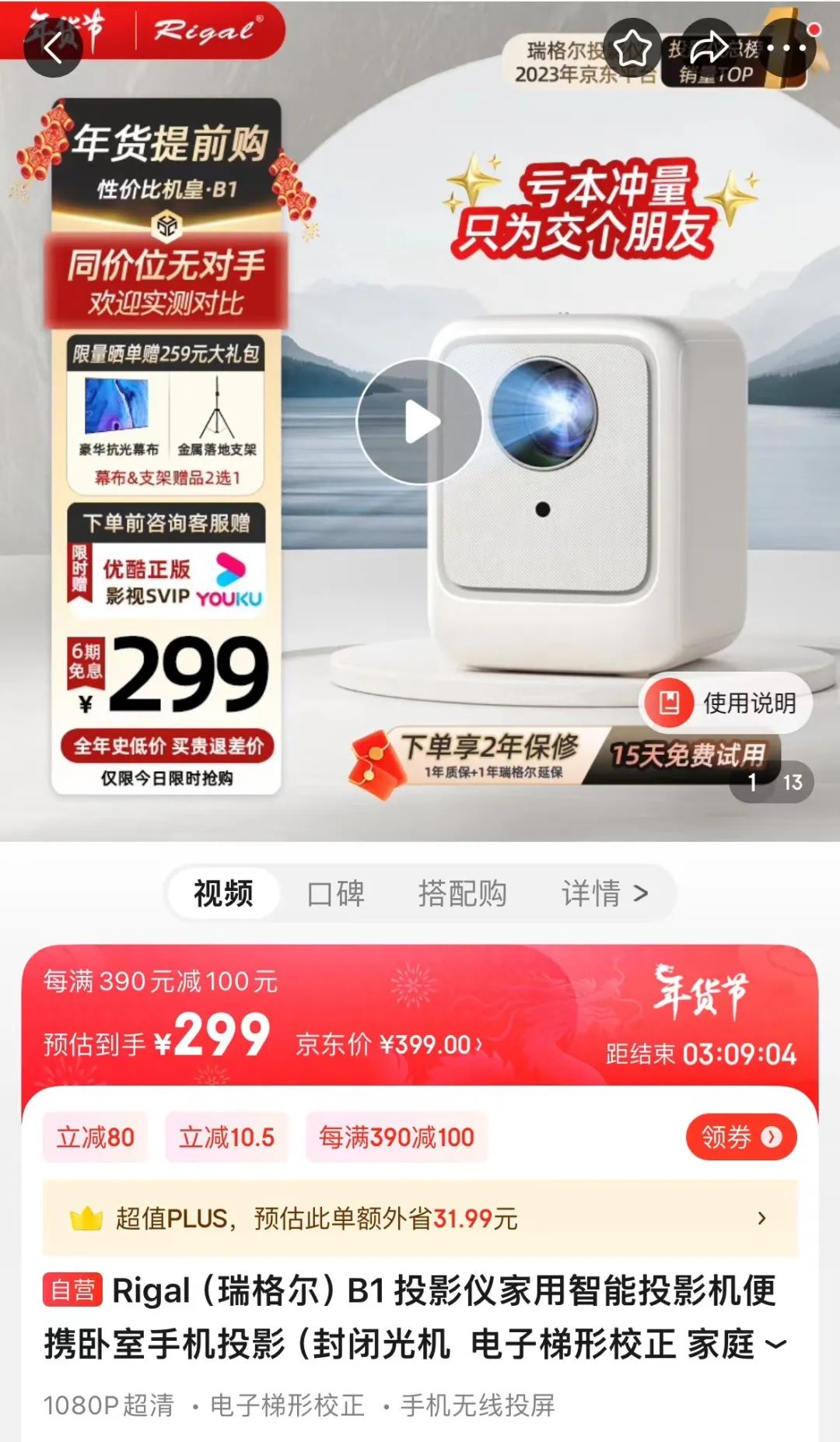Open the 使用说明 user guide
The image size is (840, 1442).
pyautogui.click(x=726, y=703)
